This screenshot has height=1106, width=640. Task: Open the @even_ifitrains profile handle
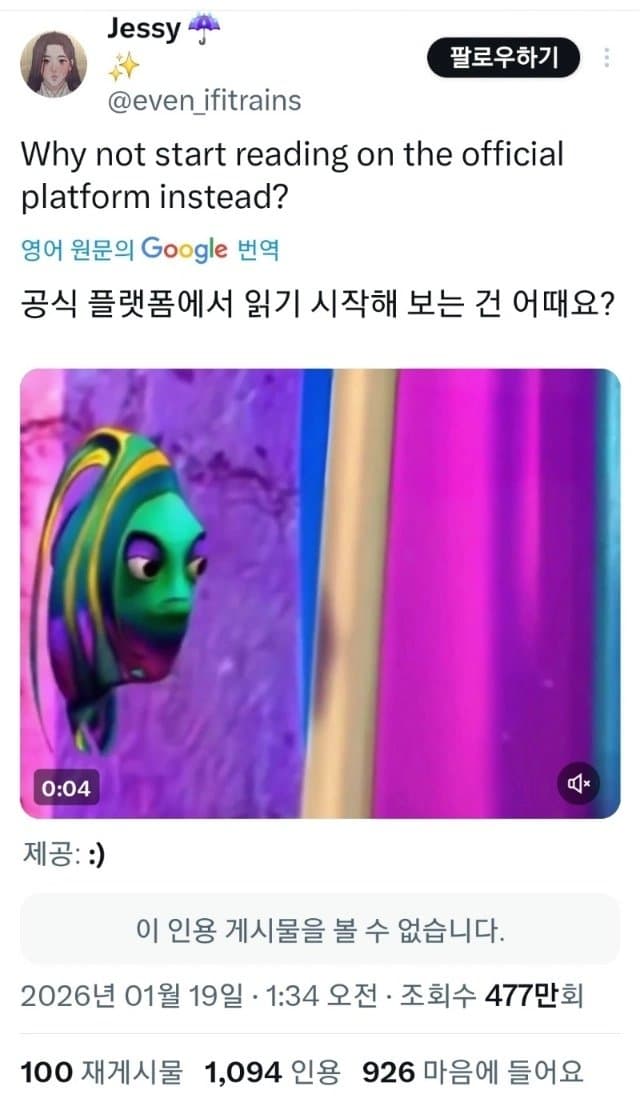coord(203,101)
